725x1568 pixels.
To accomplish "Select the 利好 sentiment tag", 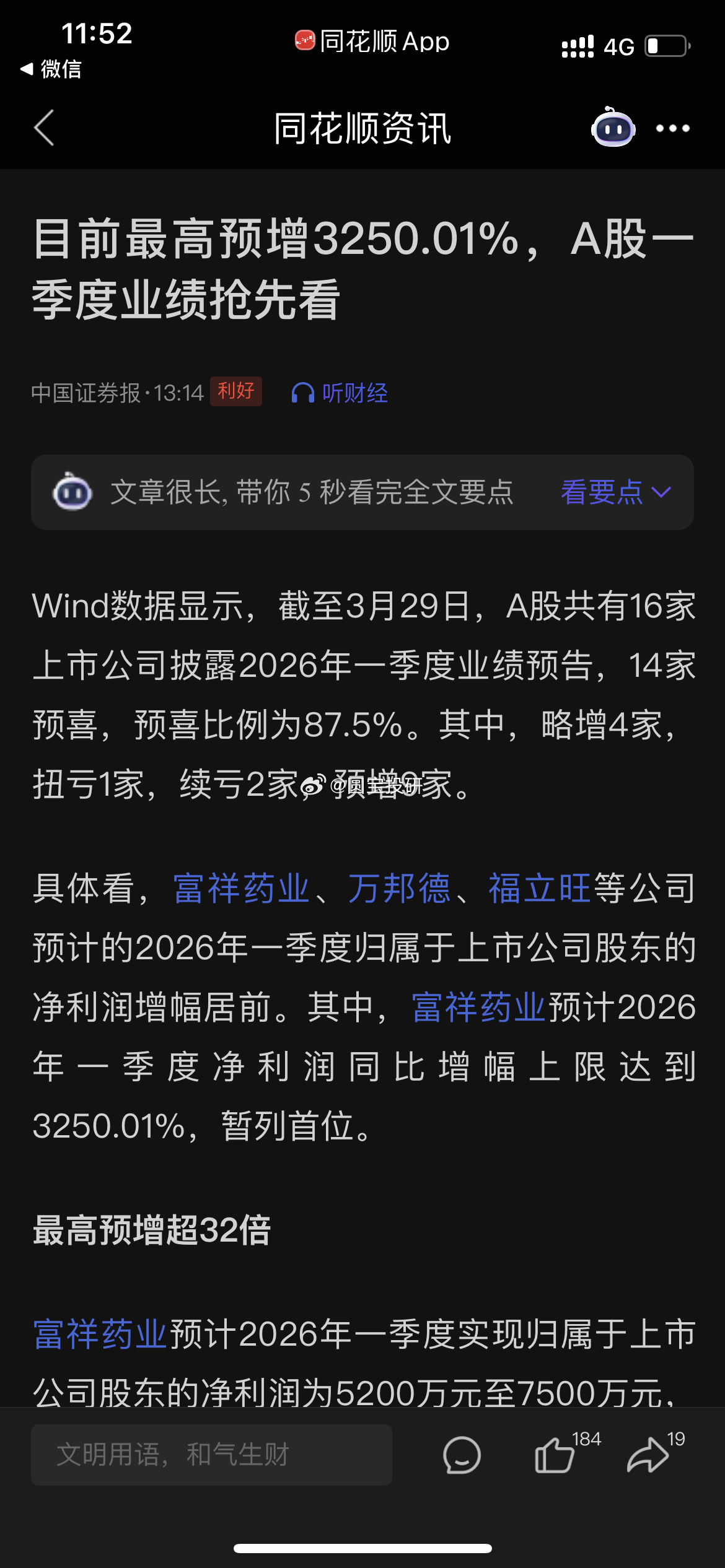I will [236, 392].
